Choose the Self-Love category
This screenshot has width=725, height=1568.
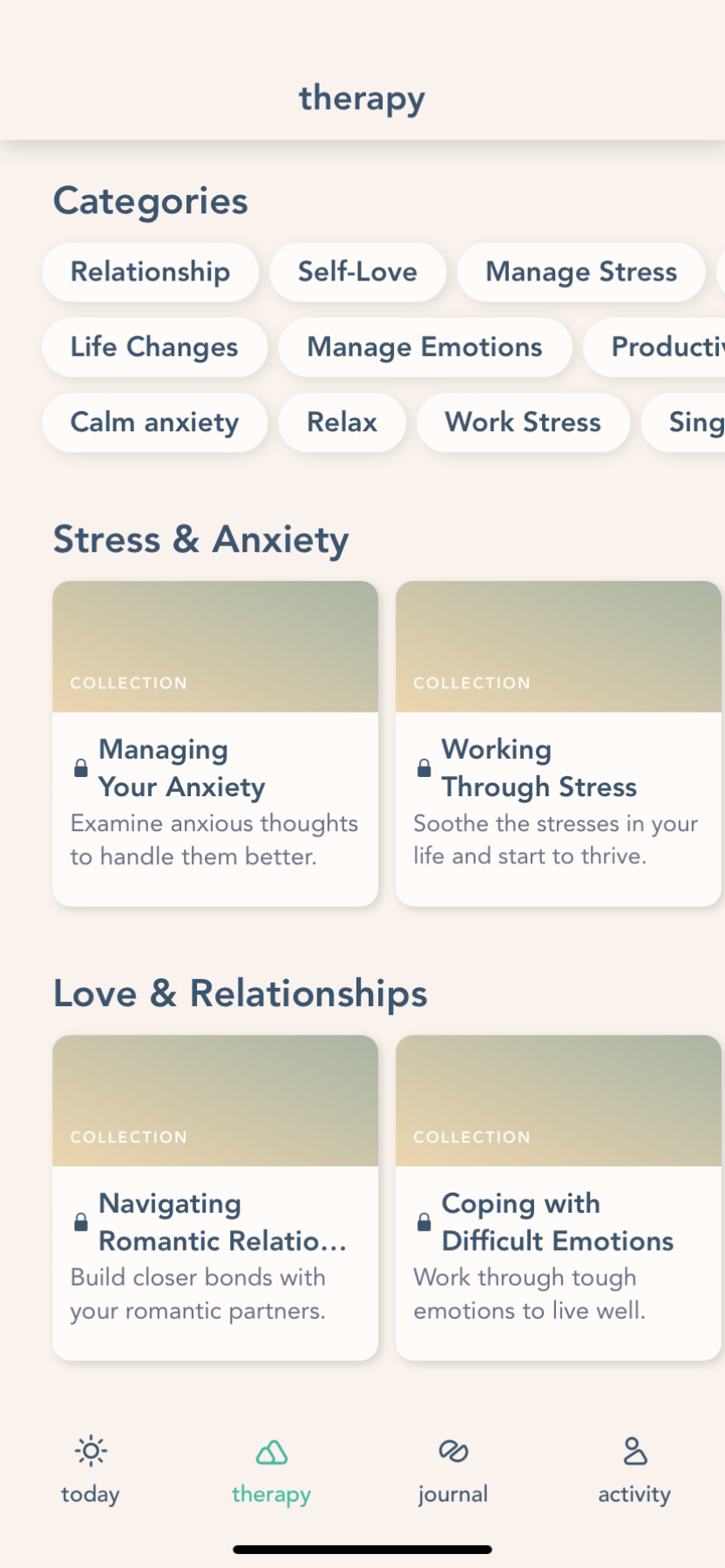click(357, 272)
